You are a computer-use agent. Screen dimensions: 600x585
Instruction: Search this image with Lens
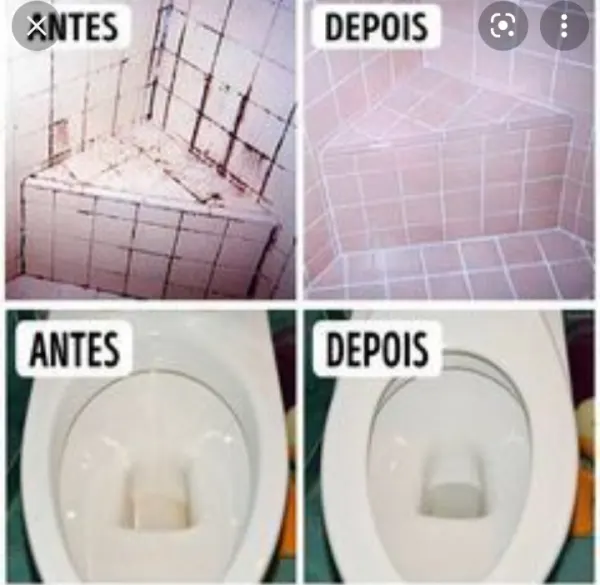tap(503, 26)
